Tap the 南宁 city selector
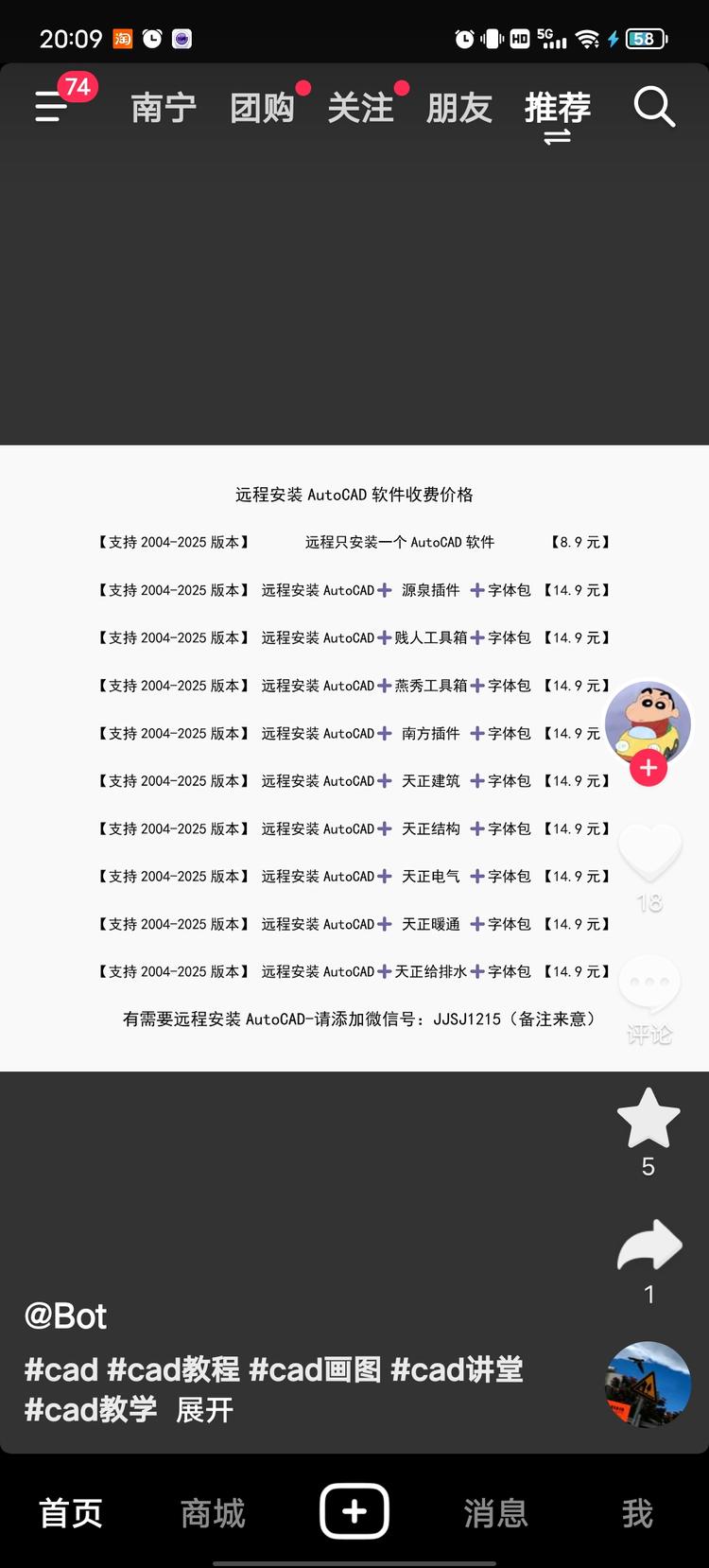 click(x=163, y=107)
